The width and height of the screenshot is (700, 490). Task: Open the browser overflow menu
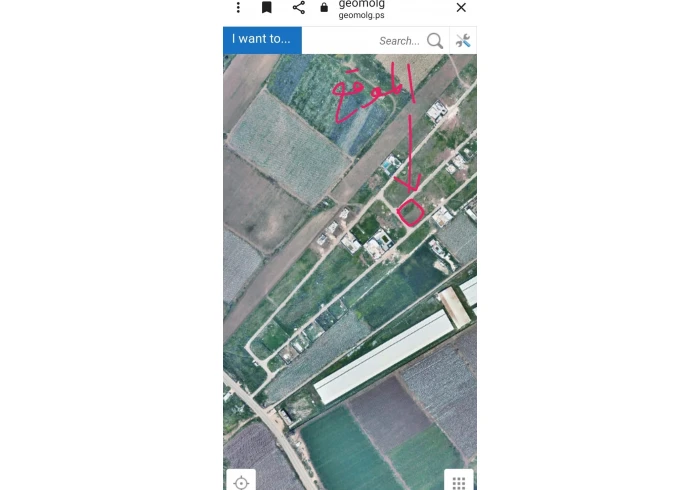pyautogui.click(x=238, y=8)
